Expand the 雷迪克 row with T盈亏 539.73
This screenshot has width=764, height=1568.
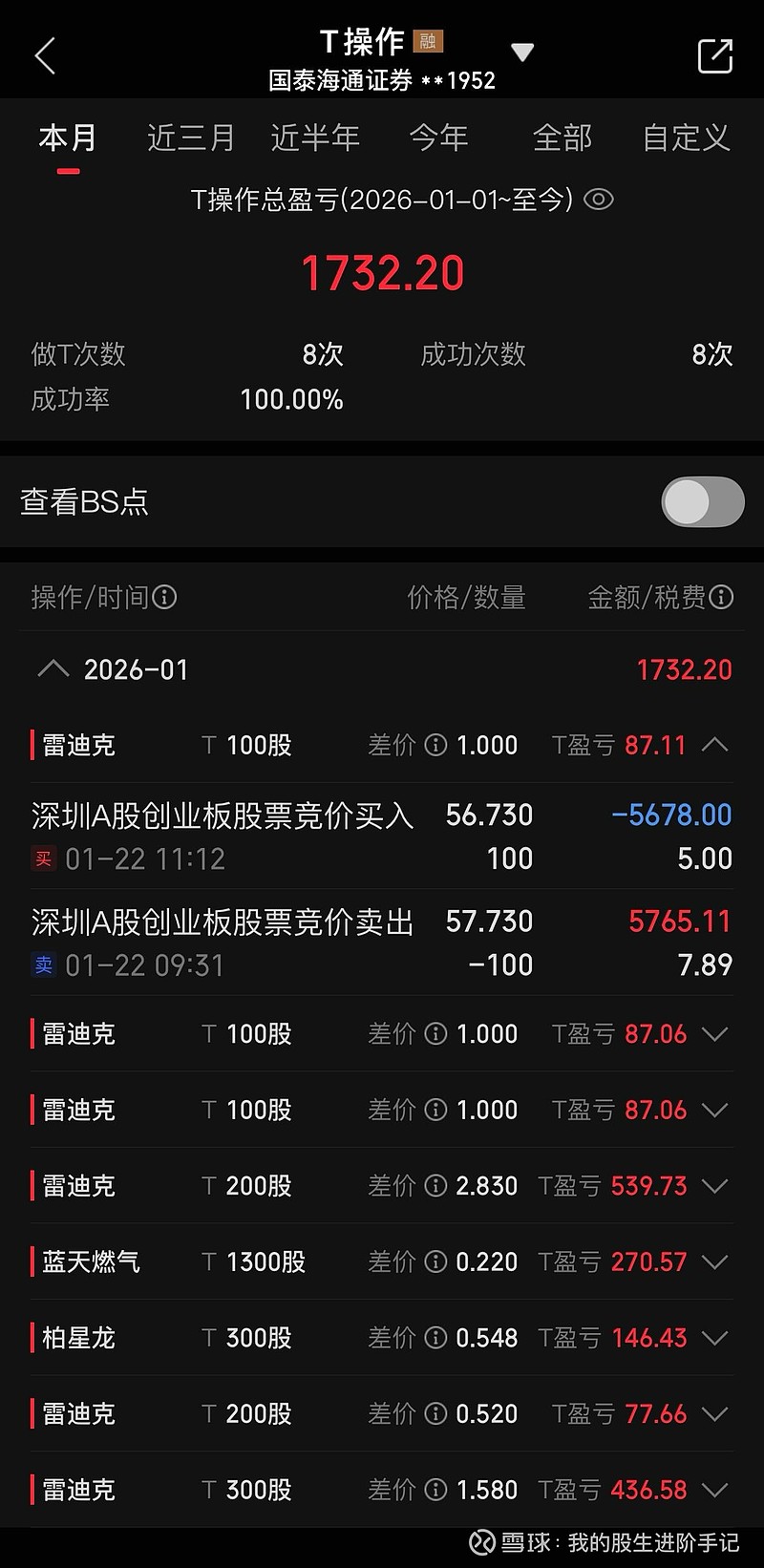(715, 1186)
